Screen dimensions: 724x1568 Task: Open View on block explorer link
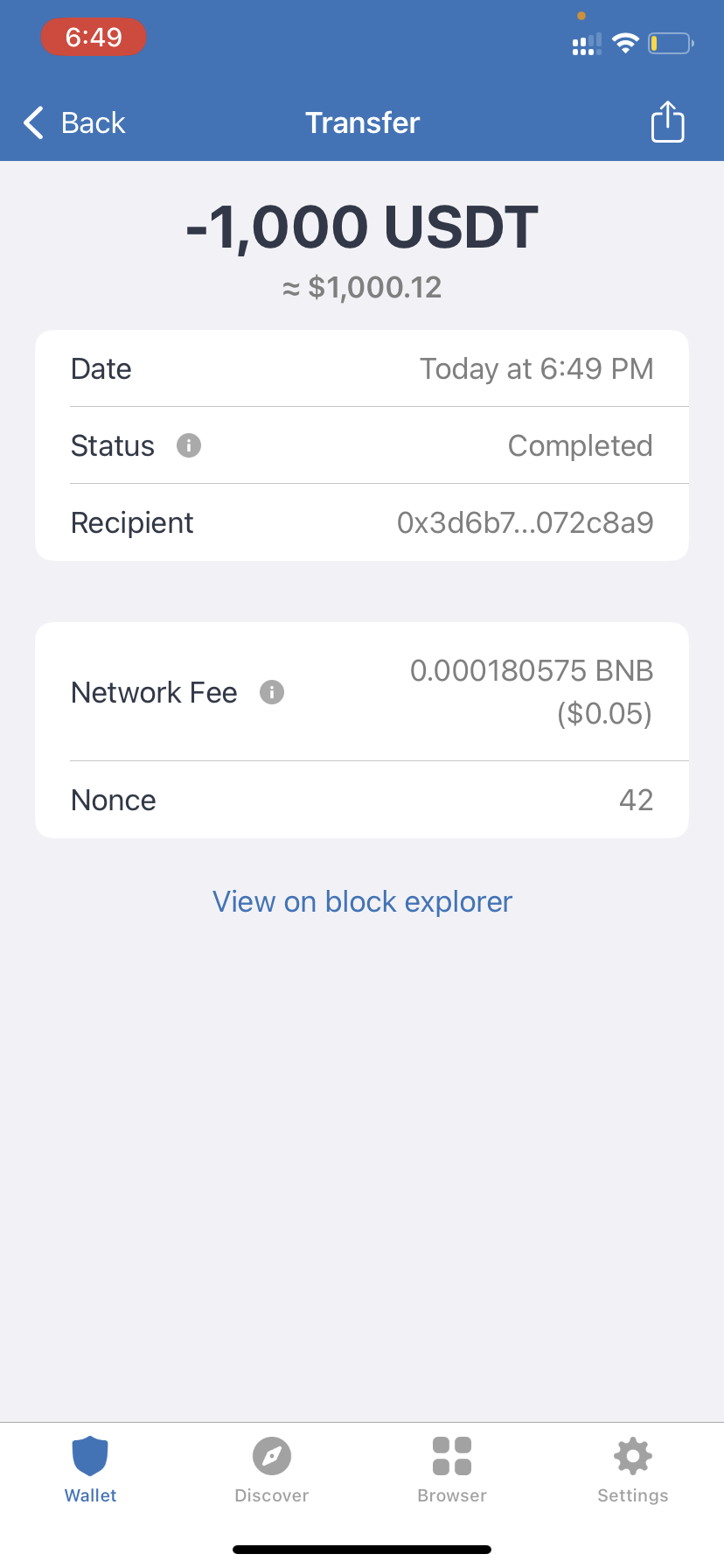(362, 901)
